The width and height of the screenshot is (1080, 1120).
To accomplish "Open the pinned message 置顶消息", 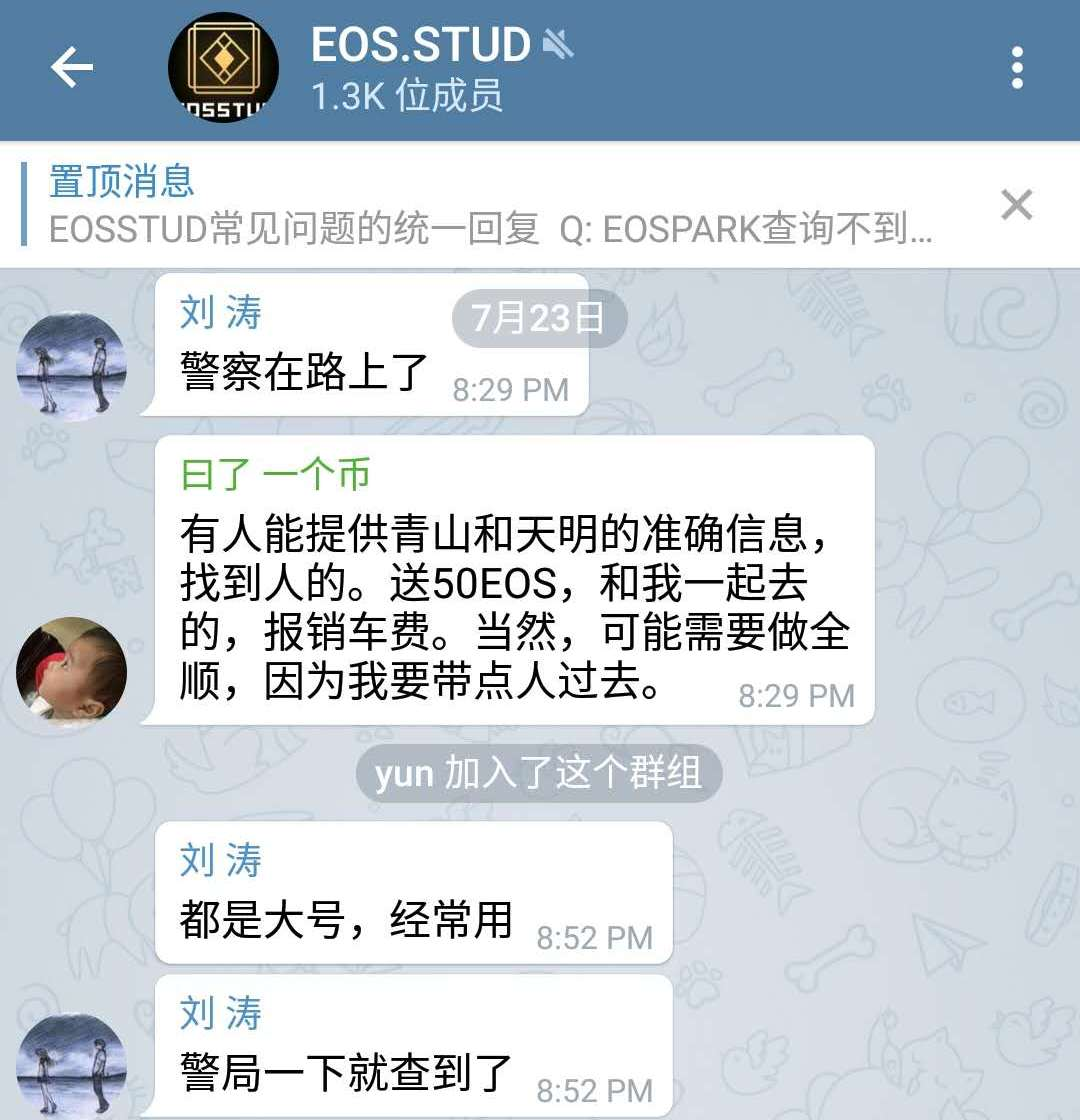I will [490, 206].
